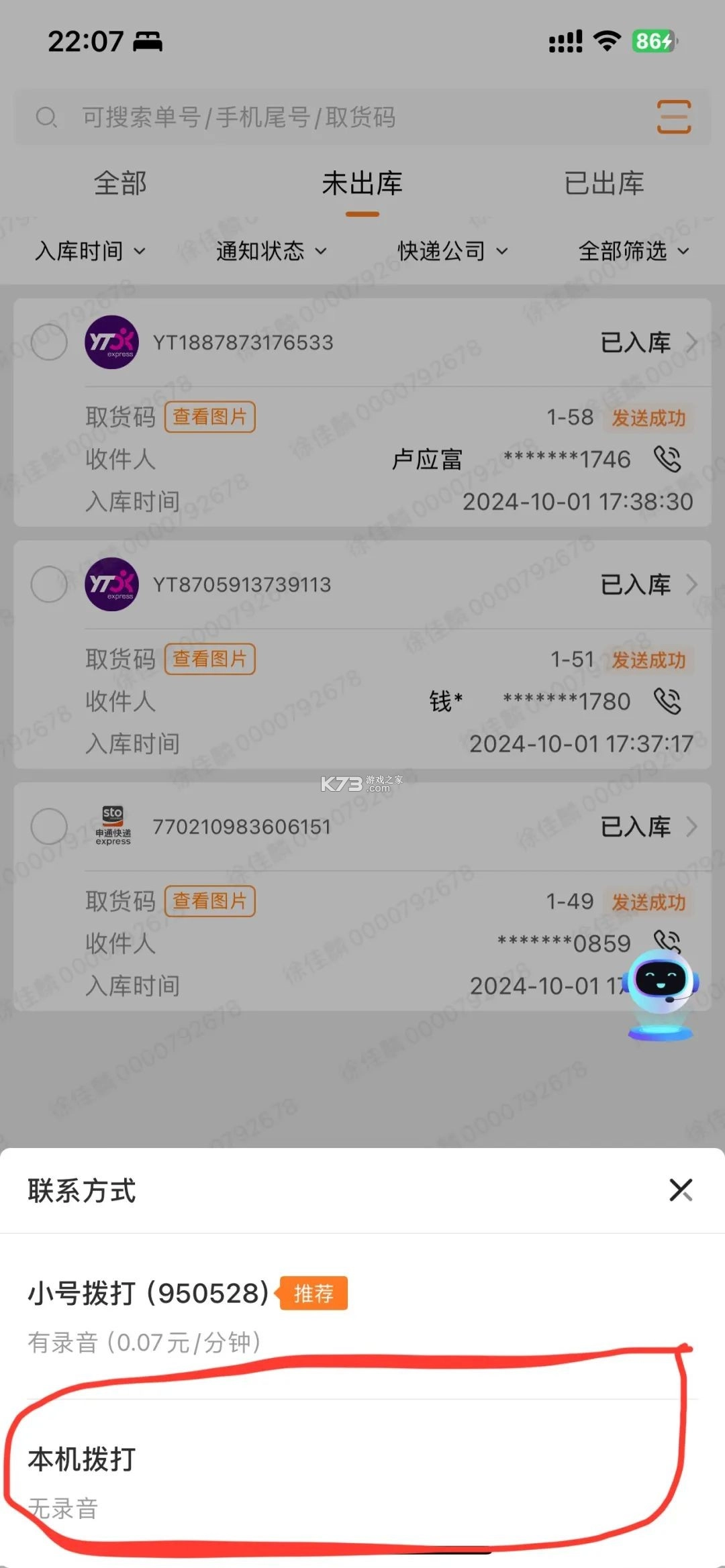The image size is (725, 1568).
Task: Close the 联系方式 contact sheet
Action: pos(681,1191)
